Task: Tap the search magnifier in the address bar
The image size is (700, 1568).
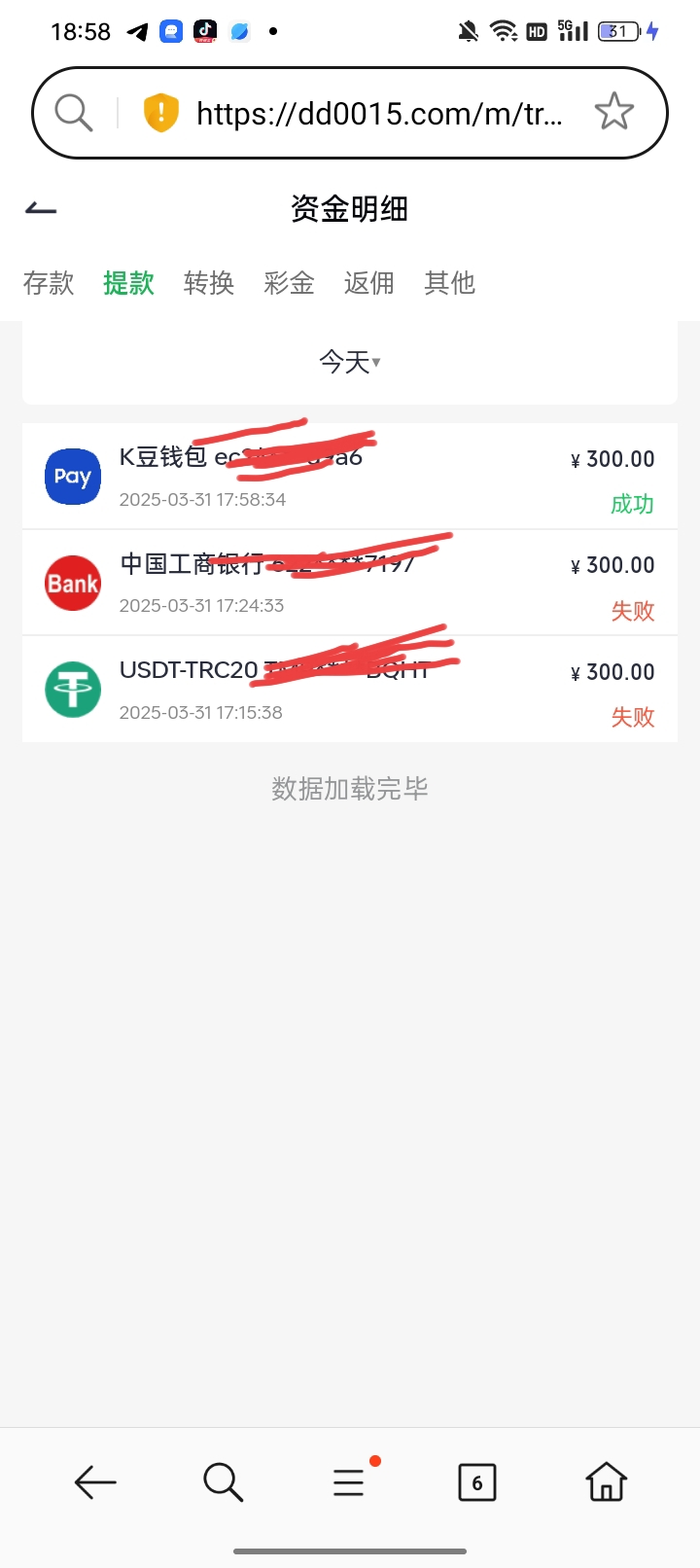Action: [x=74, y=113]
